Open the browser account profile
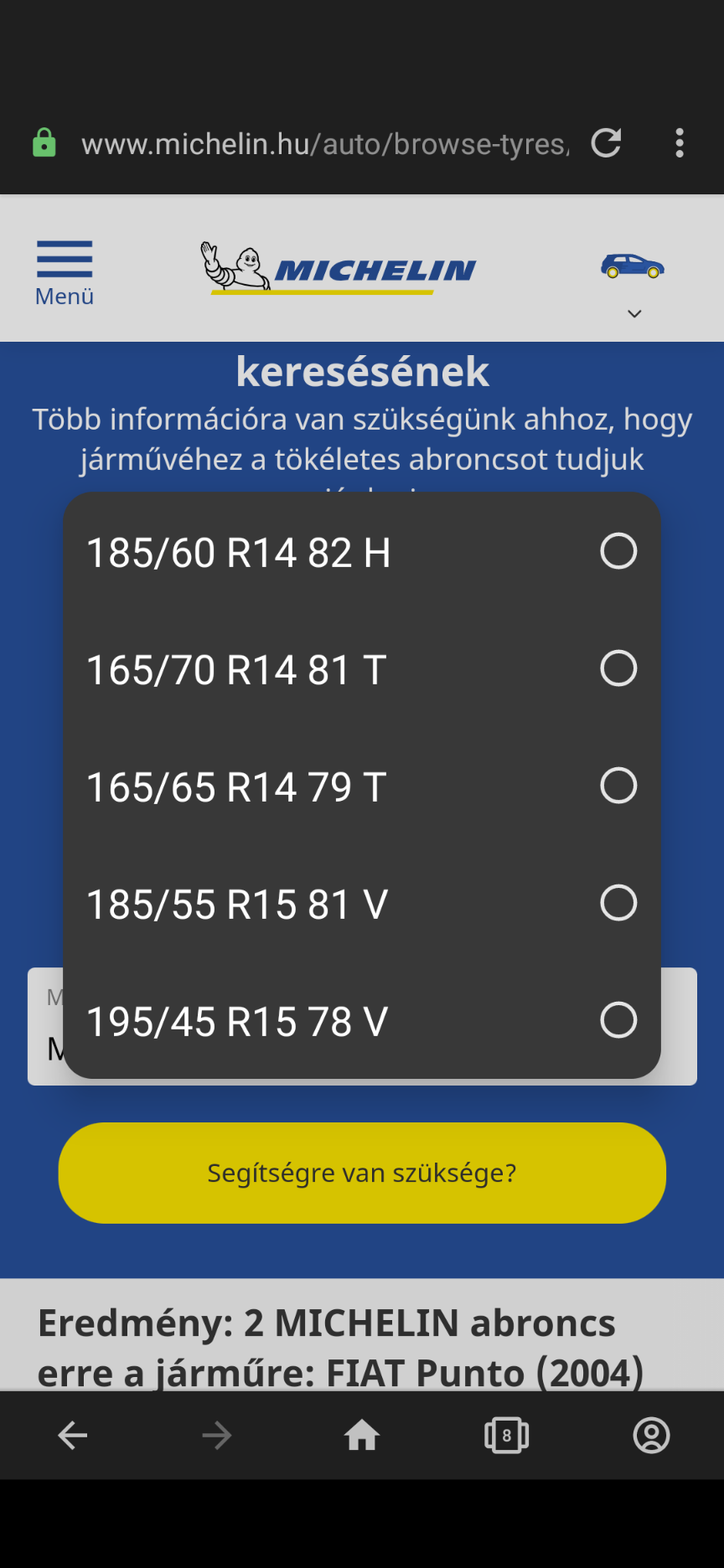Viewport: 724px width, 1568px height. pyautogui.click(x=651, y=1436)
